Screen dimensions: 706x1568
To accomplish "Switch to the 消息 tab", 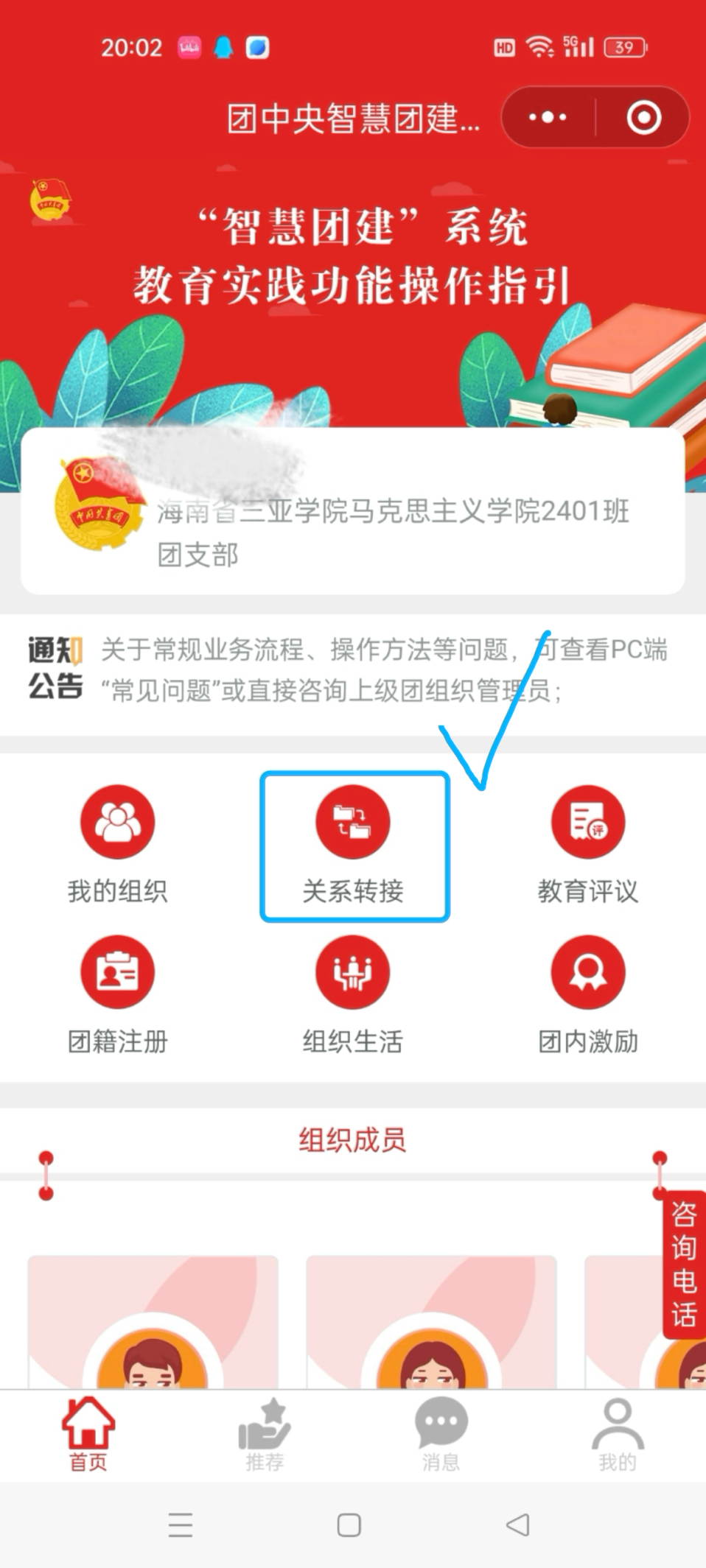I will (x=441, y=1435).
